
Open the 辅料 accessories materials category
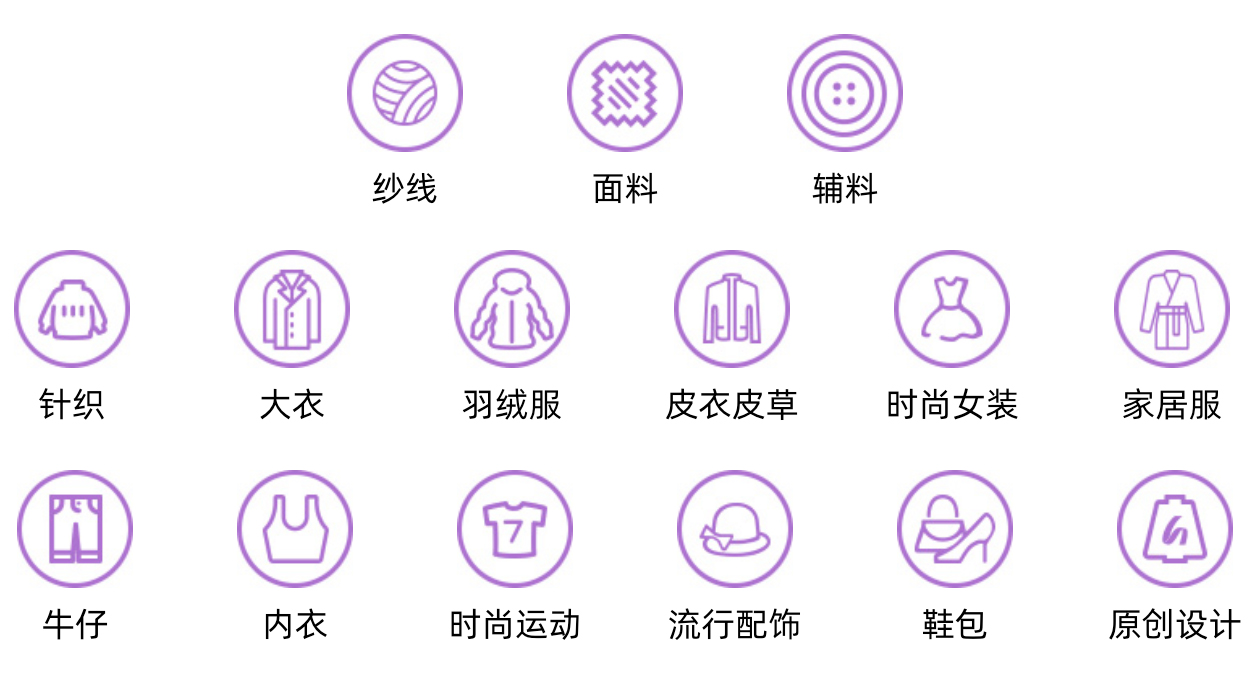click(x=845, y=92)
